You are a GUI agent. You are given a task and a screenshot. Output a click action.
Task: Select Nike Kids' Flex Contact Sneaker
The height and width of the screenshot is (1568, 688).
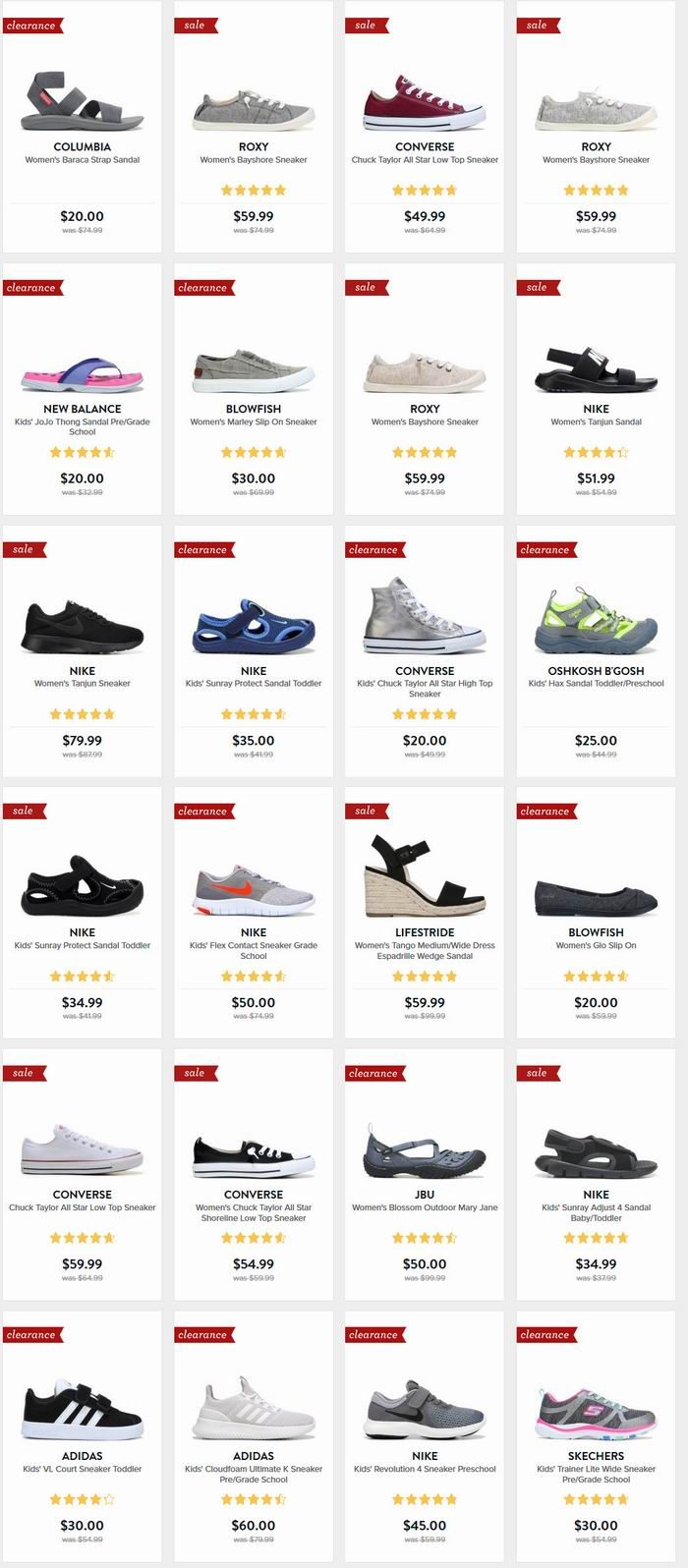[x=254, y=913]
